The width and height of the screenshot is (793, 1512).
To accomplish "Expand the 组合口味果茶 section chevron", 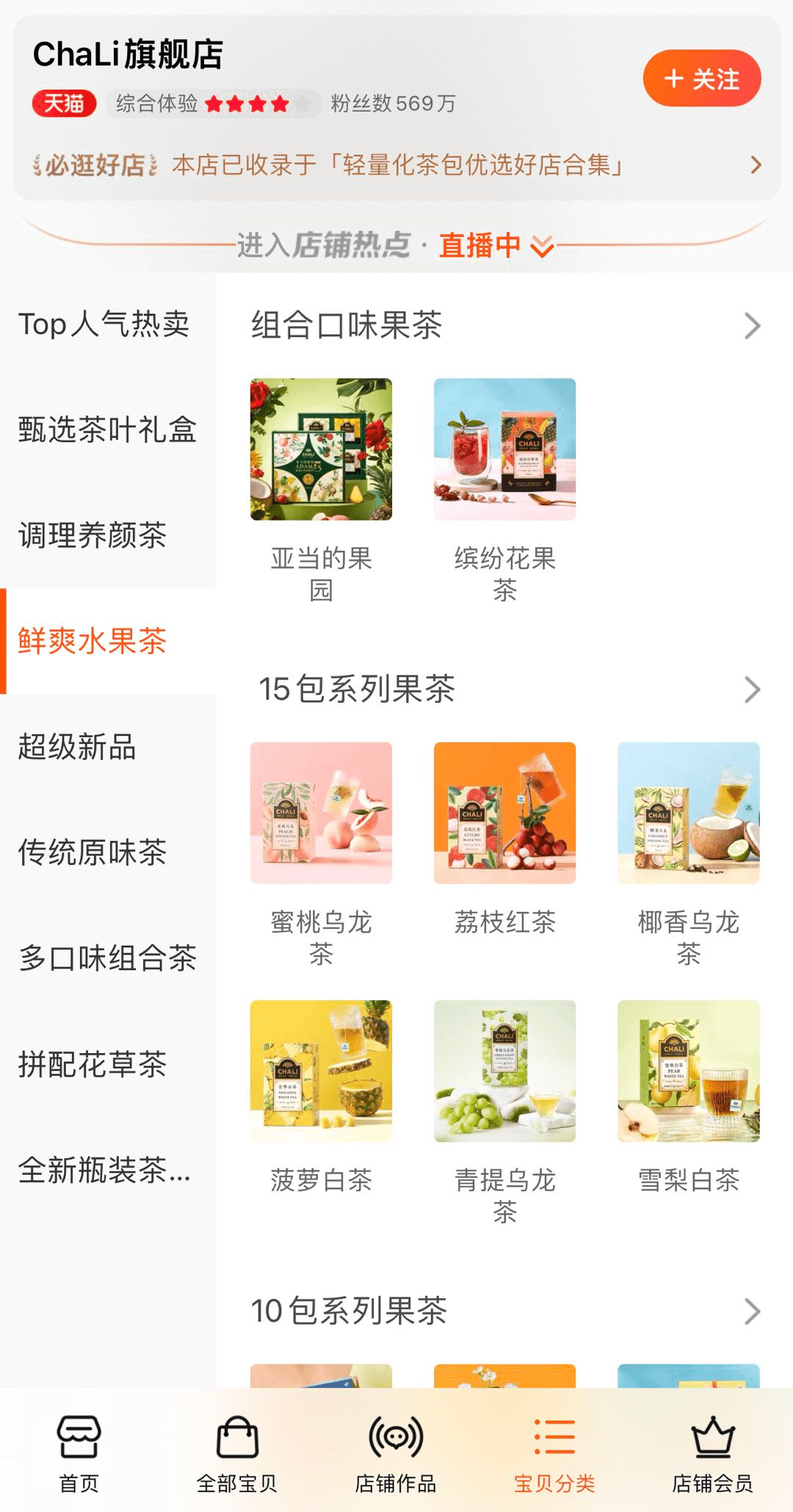I will (x=750, y=325).
